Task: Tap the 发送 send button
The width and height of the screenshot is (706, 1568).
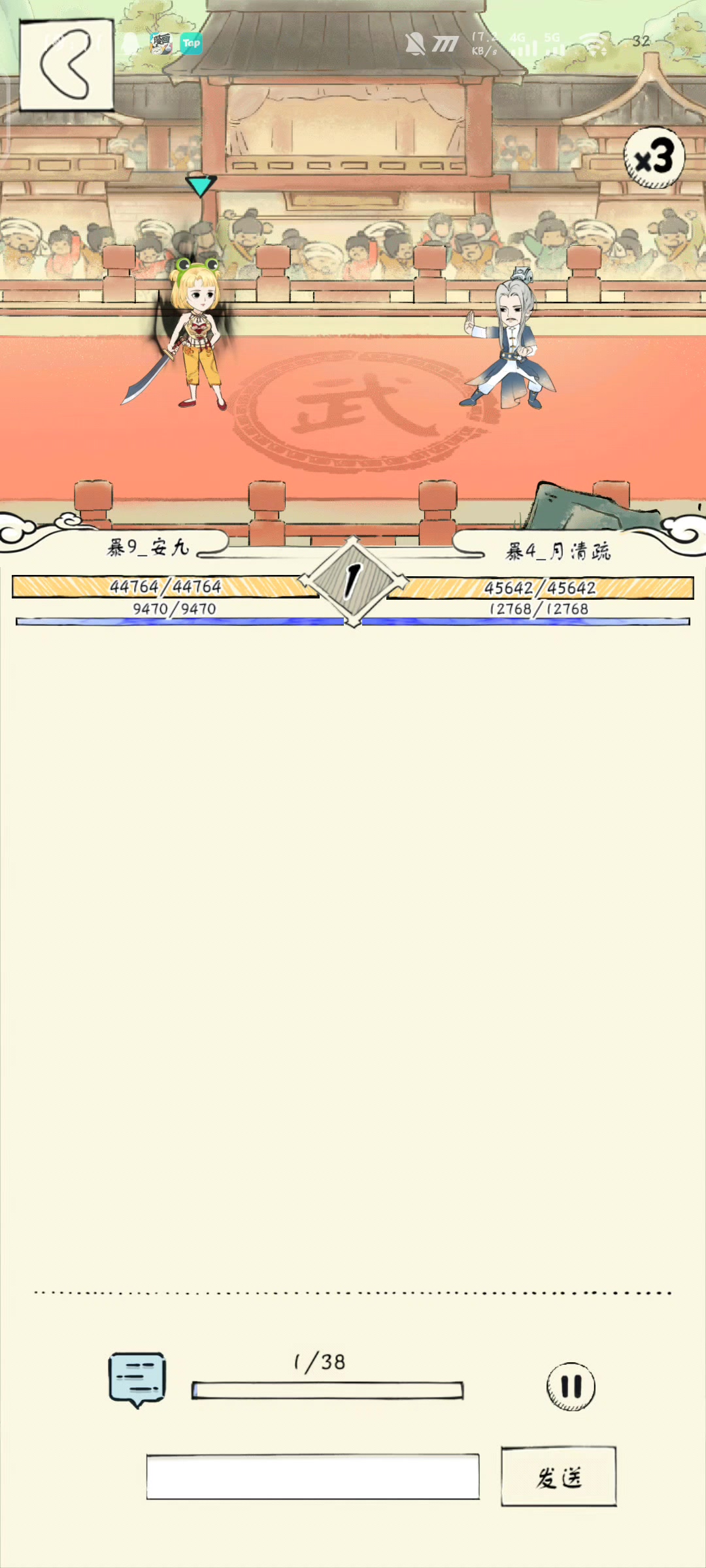Action: tap(558, 1477)
